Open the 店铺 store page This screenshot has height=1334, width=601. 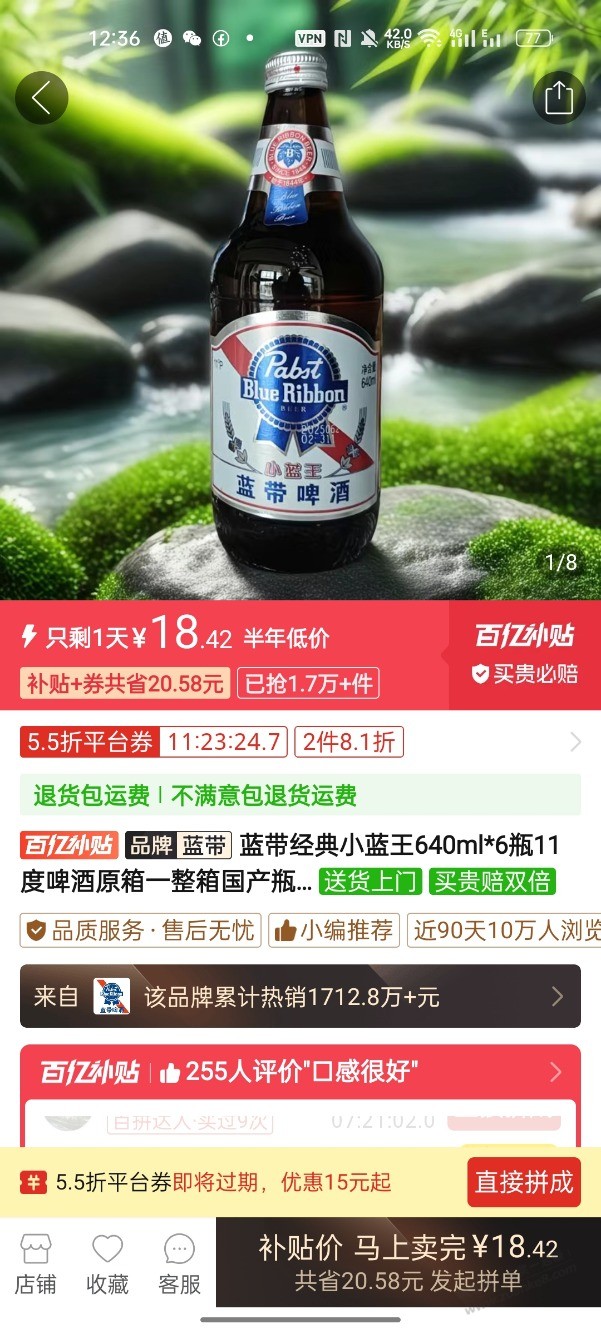pyautogui.click(x=35, y=1264)
